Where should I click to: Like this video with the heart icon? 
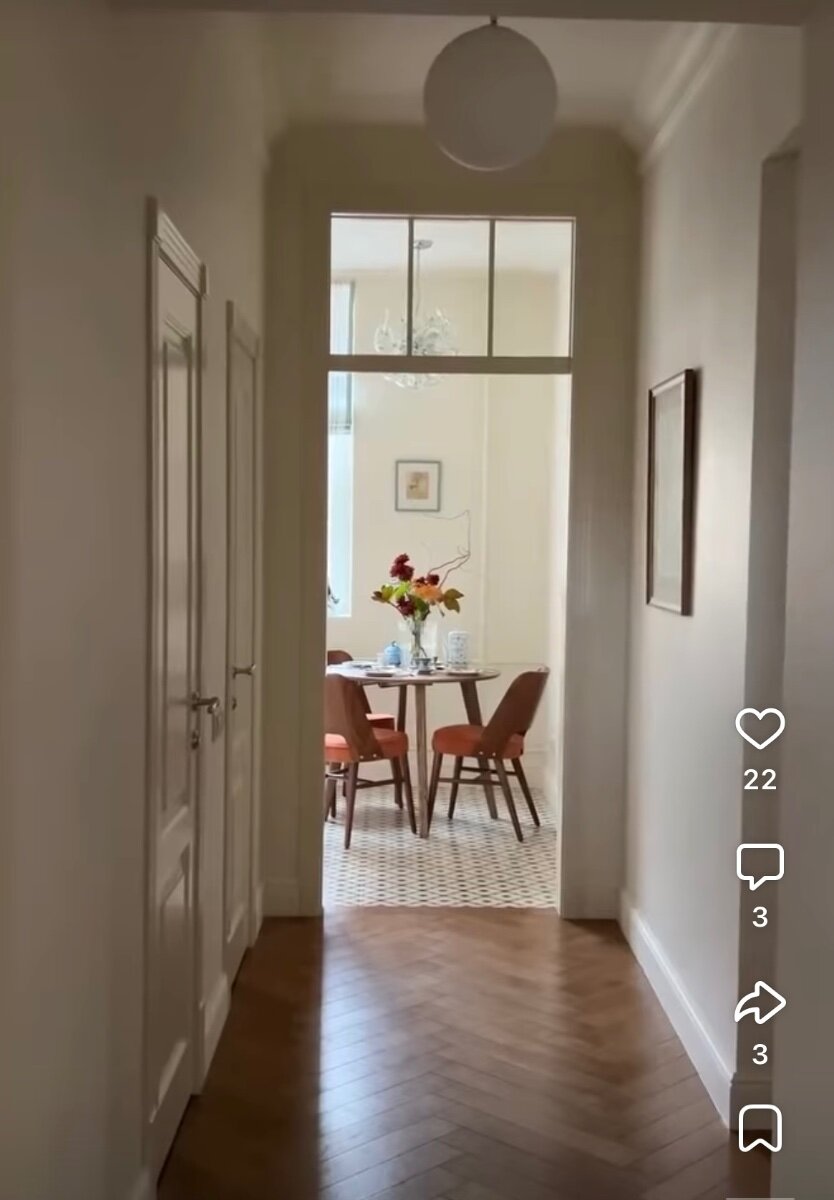point(760,728)
